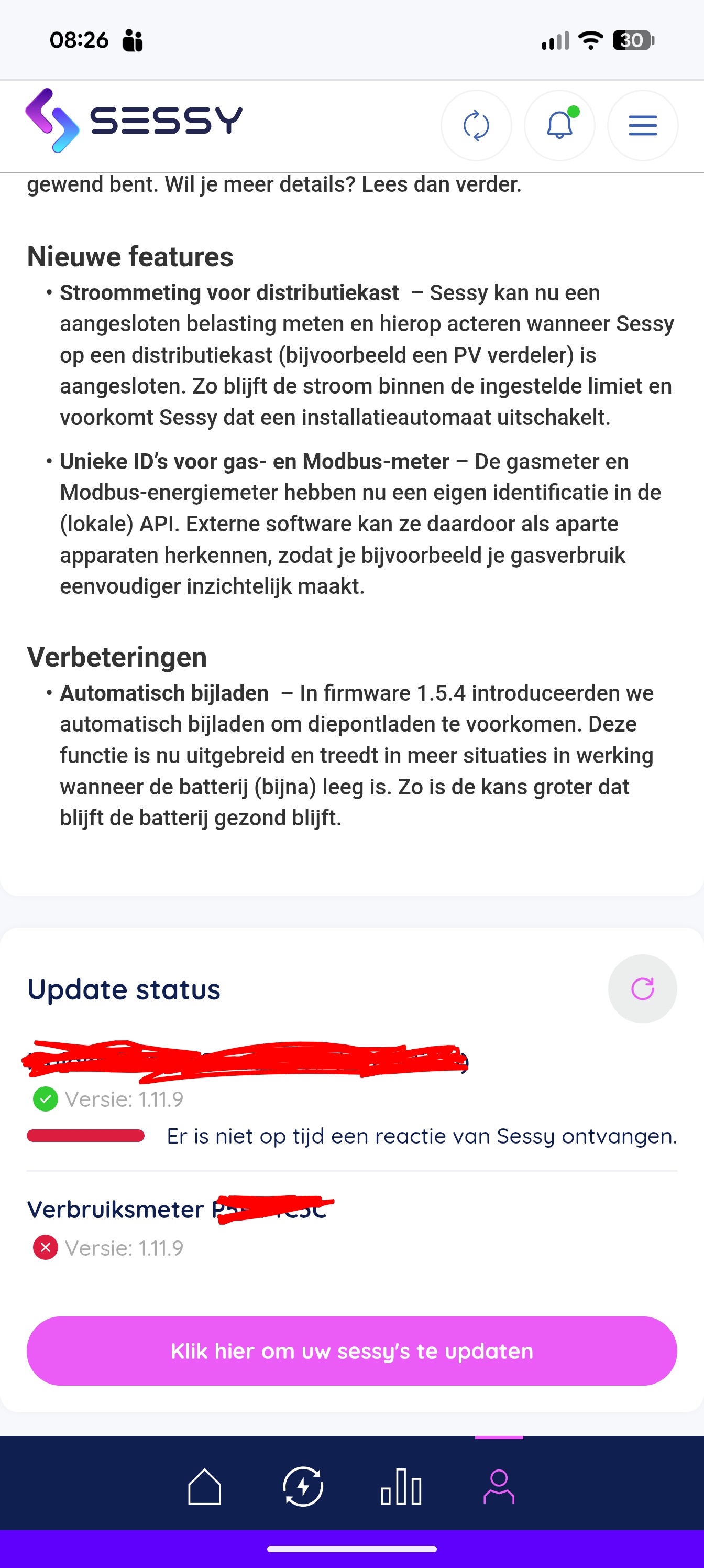The width and height of the screenshot is (704, 1568).
Task: Open the notifications bell
Action: (x=559, y=126)
